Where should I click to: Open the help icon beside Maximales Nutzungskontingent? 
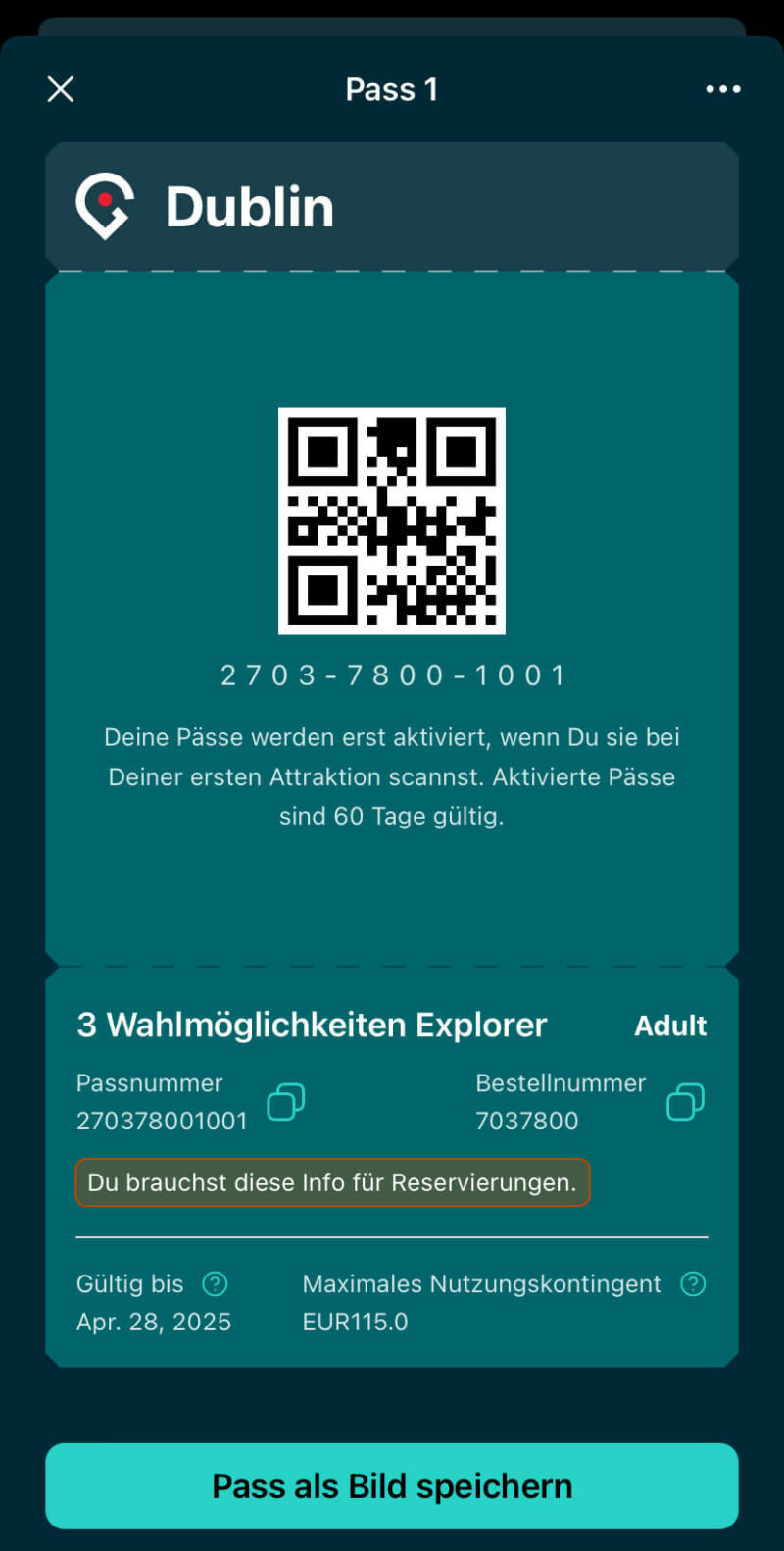(691, 1283)
